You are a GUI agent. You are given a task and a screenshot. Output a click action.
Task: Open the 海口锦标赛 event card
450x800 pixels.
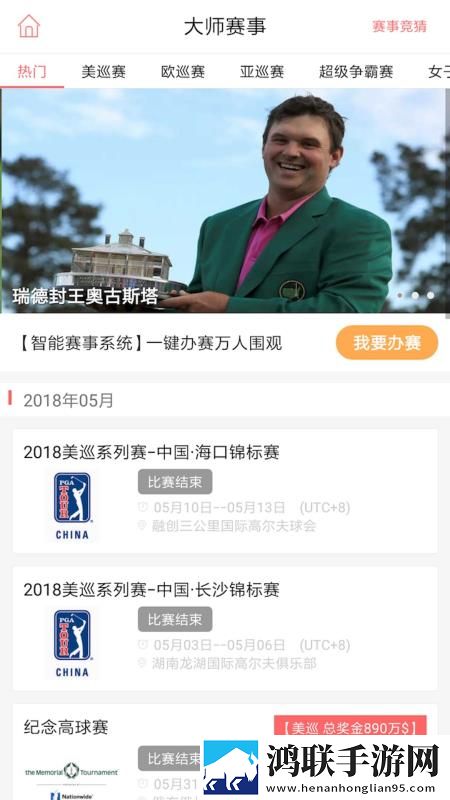coord(225,491)
